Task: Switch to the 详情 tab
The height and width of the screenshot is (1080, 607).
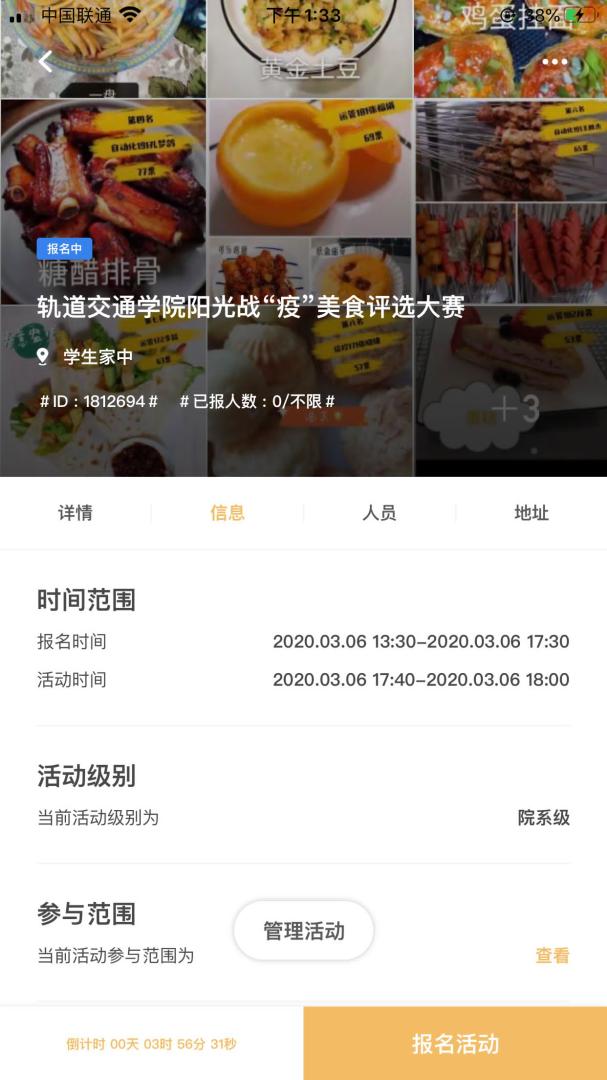Action: coord(75,513)
